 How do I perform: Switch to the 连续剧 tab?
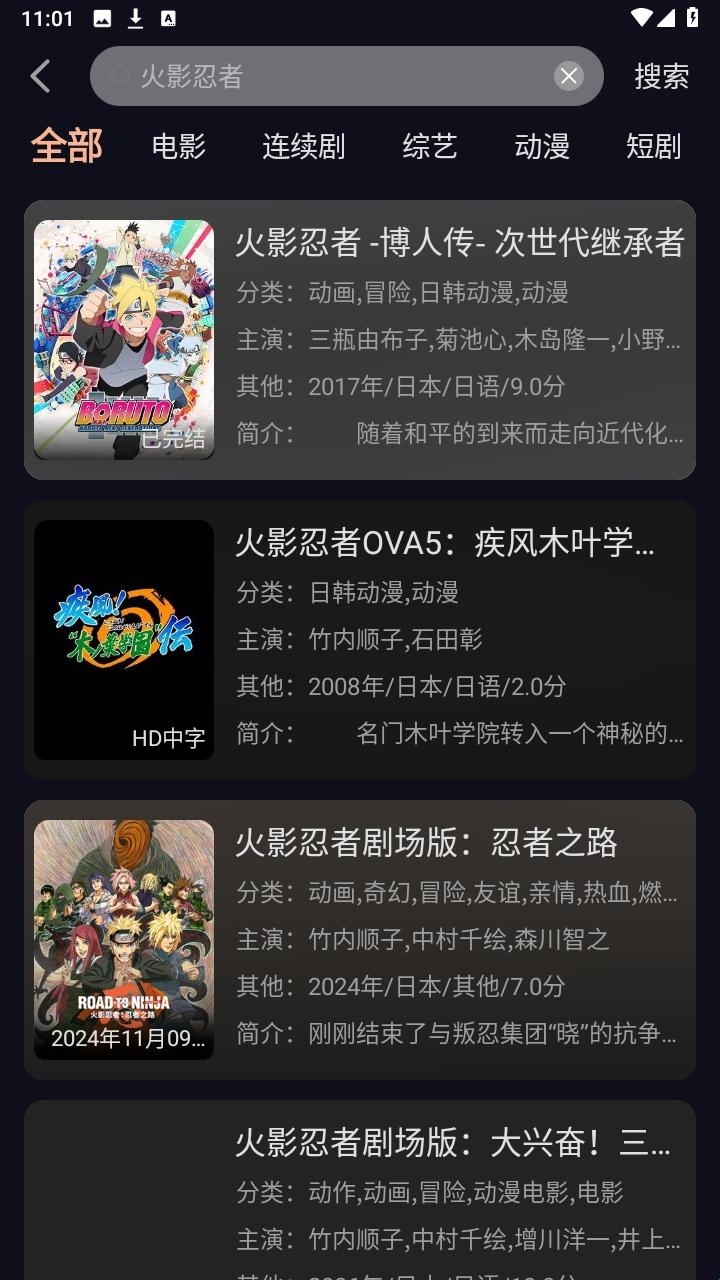(303, 146)
